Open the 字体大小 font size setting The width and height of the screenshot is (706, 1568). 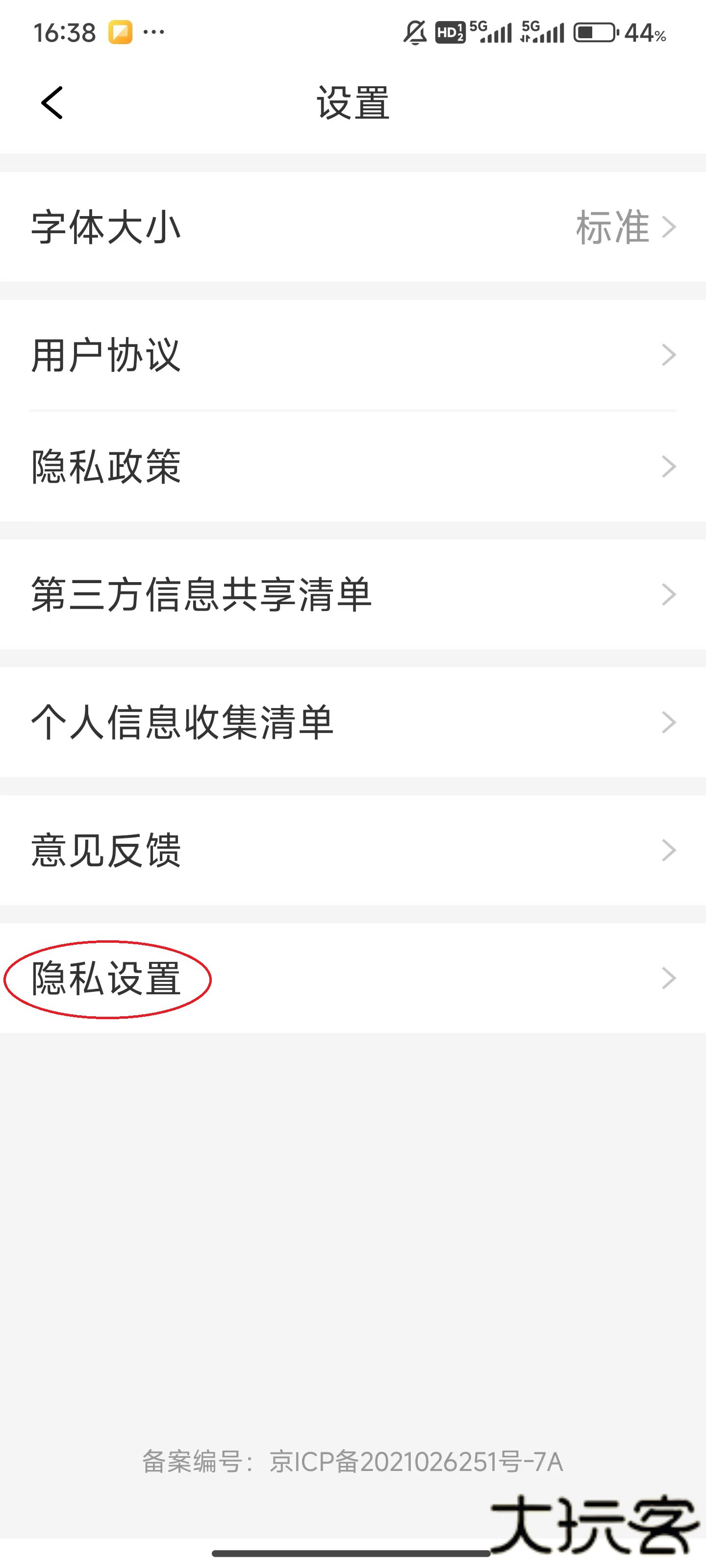coord(353,227)
